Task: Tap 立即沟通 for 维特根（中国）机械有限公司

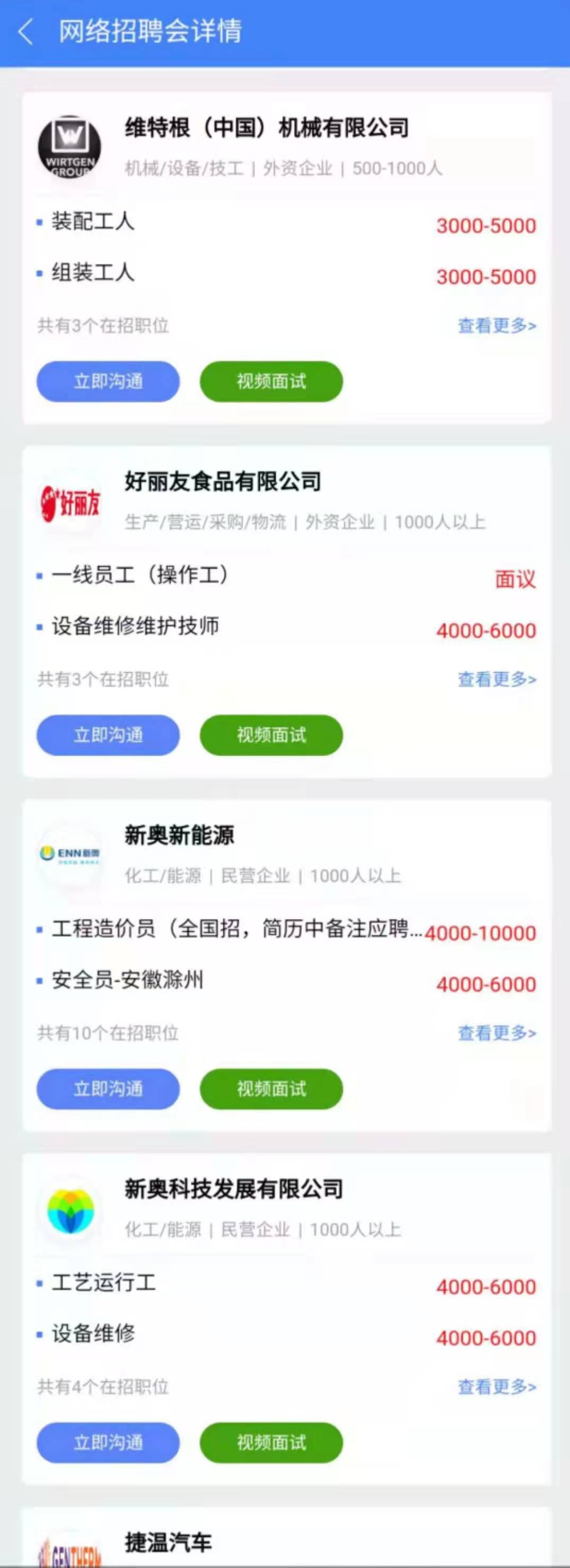Action: click(x=108, y=382)
